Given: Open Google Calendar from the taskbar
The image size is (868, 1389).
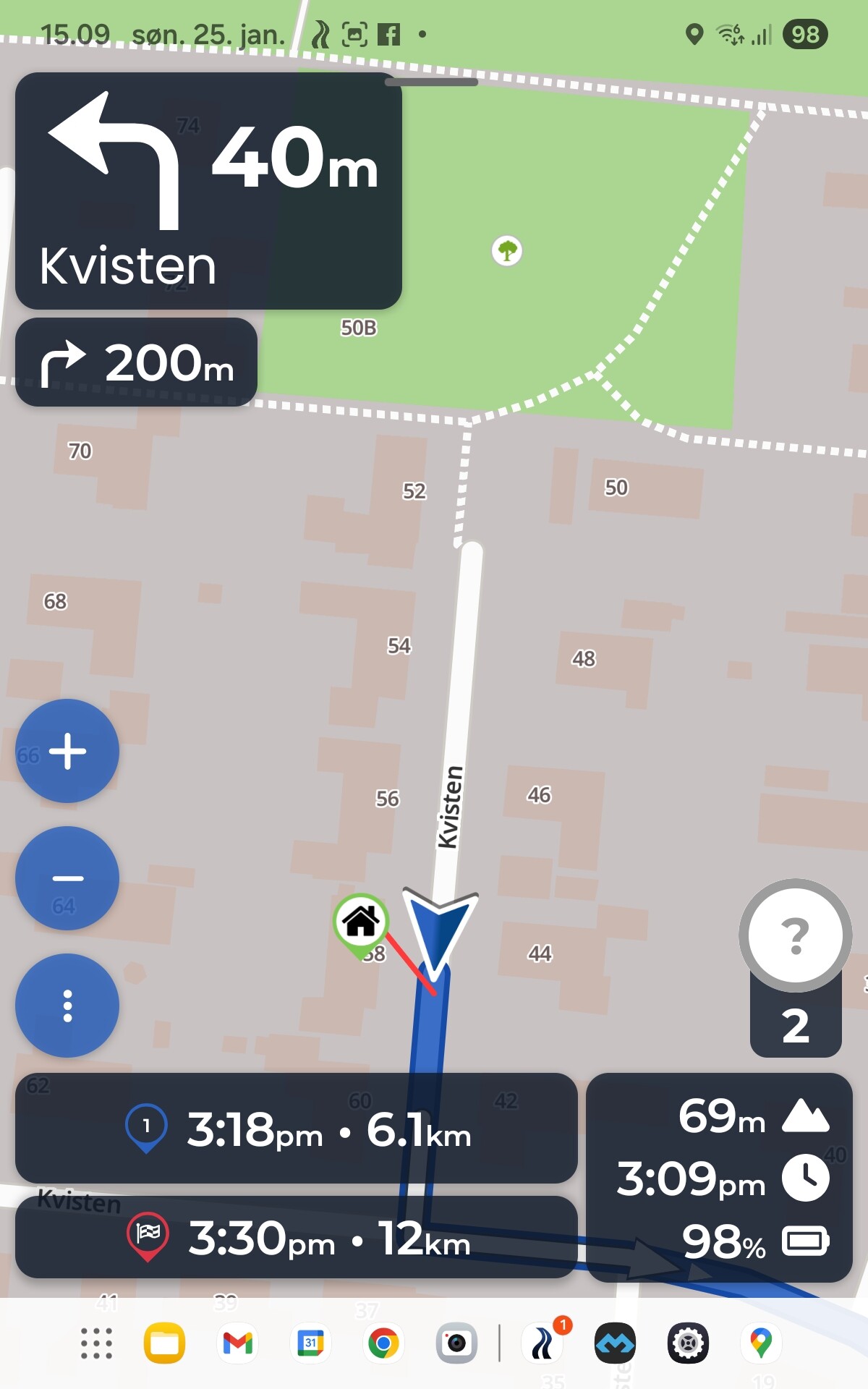Looking at the screenshot, I should tap(311, 1343).
